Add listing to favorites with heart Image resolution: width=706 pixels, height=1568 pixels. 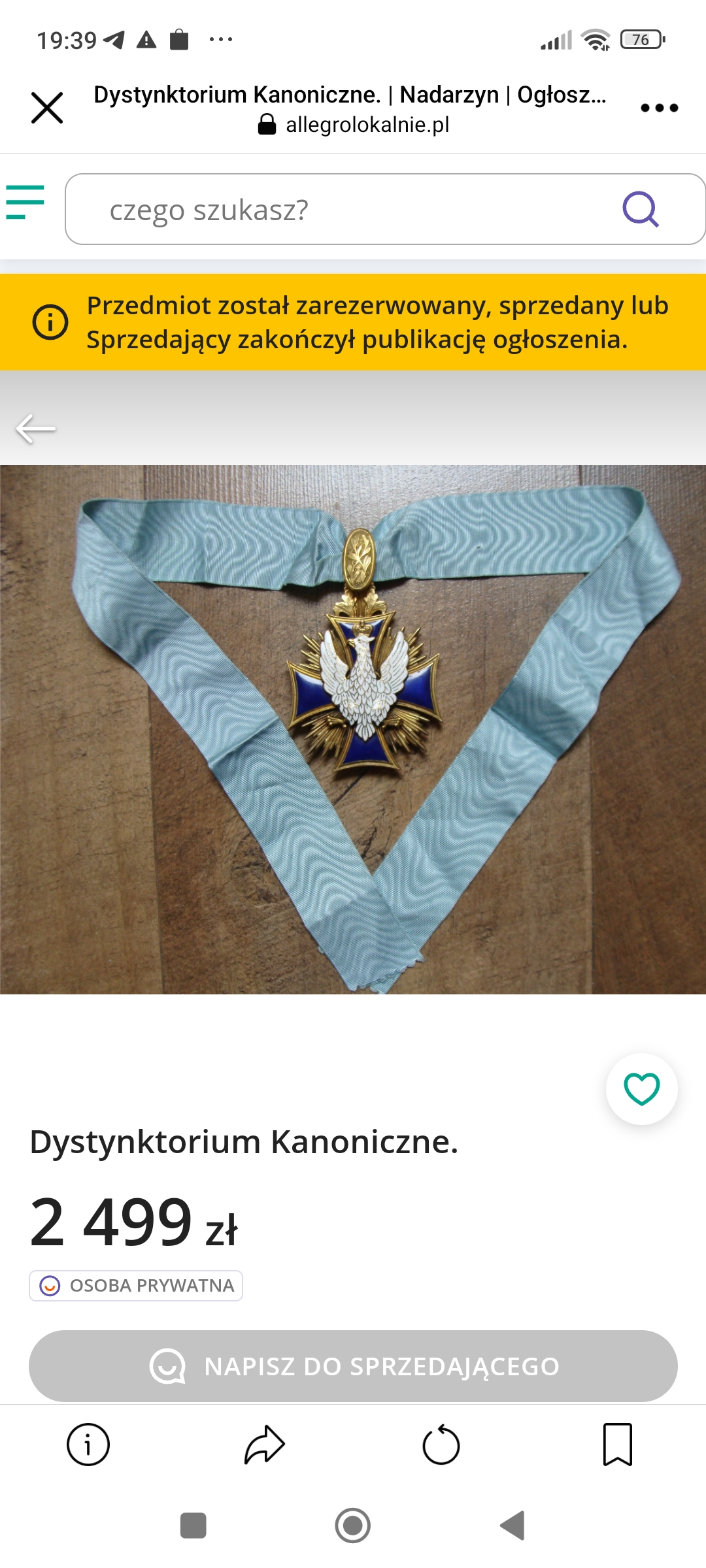(x=641, y=1089)
